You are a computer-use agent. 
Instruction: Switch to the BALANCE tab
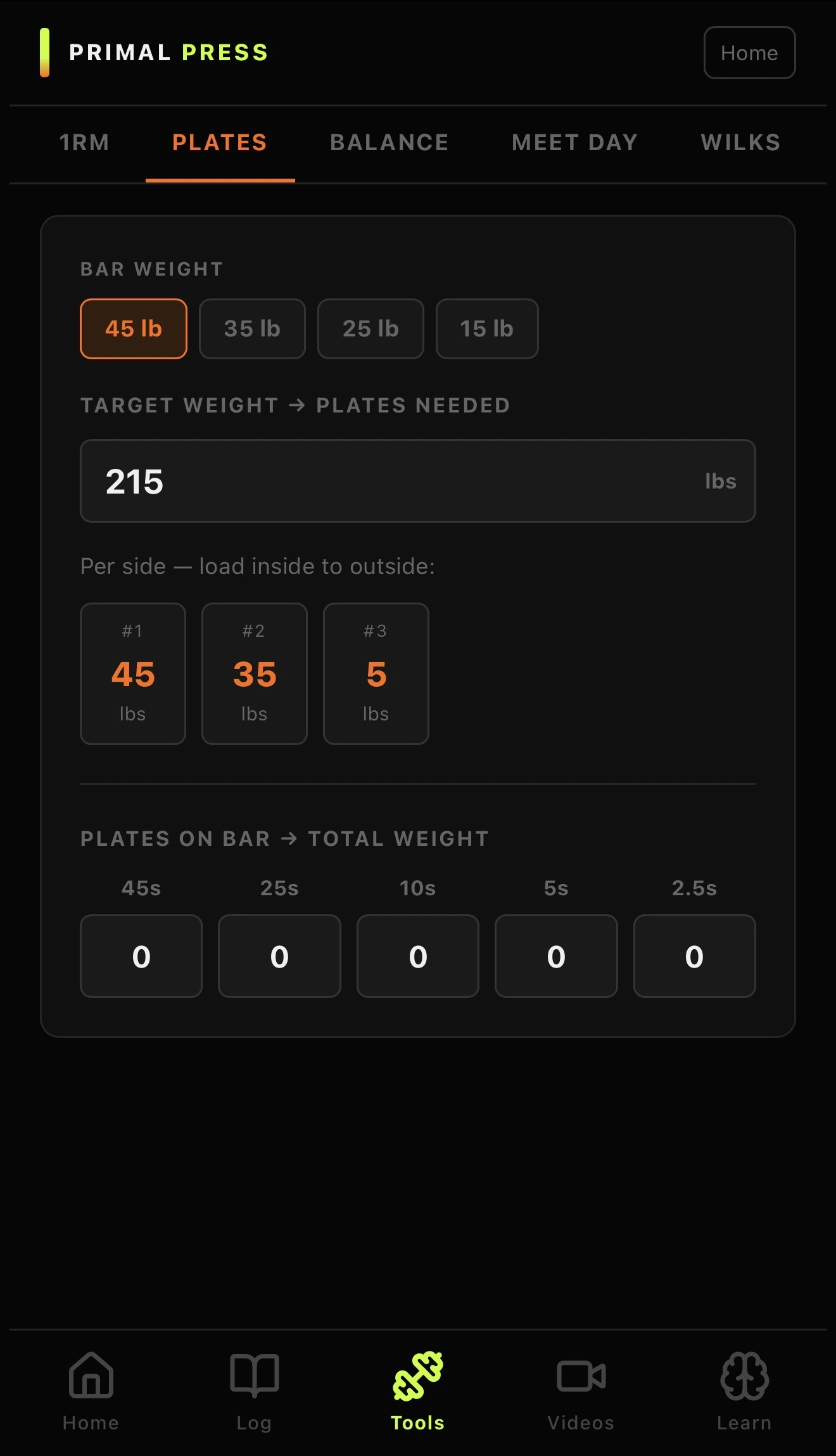(x=388, y=143)
